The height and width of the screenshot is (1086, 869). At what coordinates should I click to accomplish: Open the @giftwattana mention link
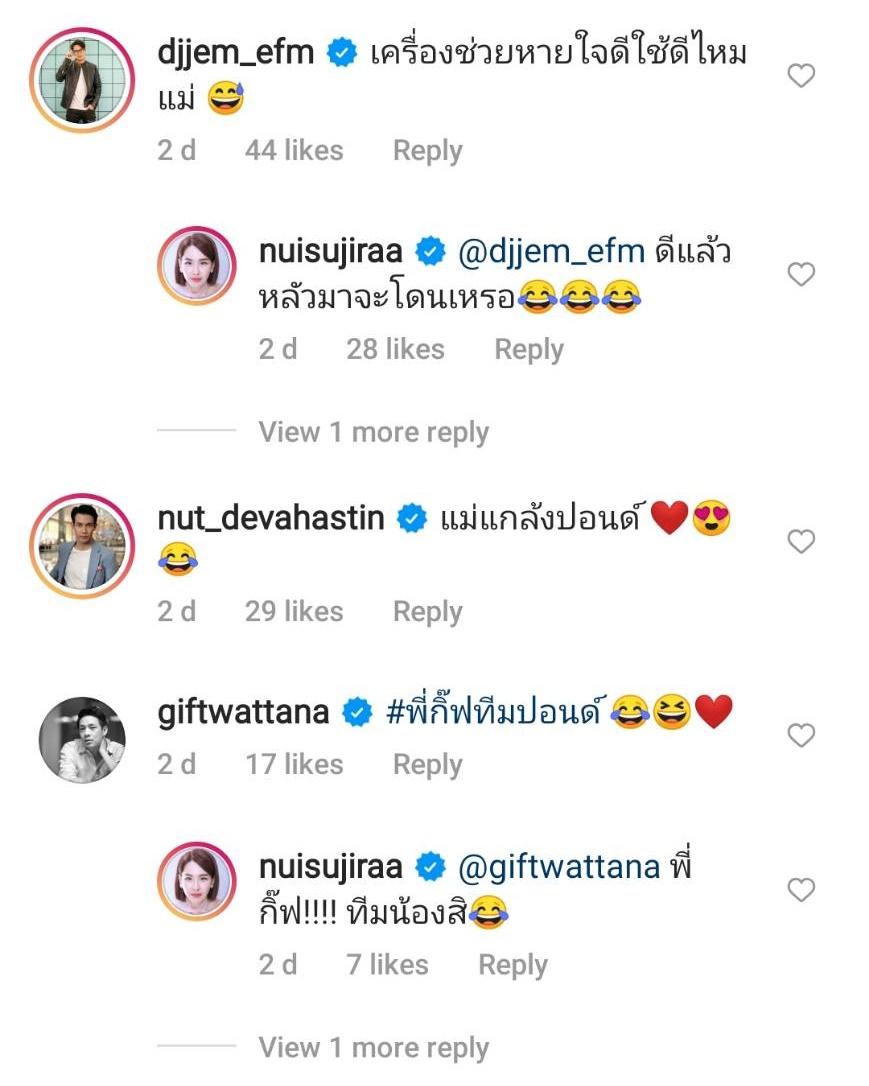point(560,867)
